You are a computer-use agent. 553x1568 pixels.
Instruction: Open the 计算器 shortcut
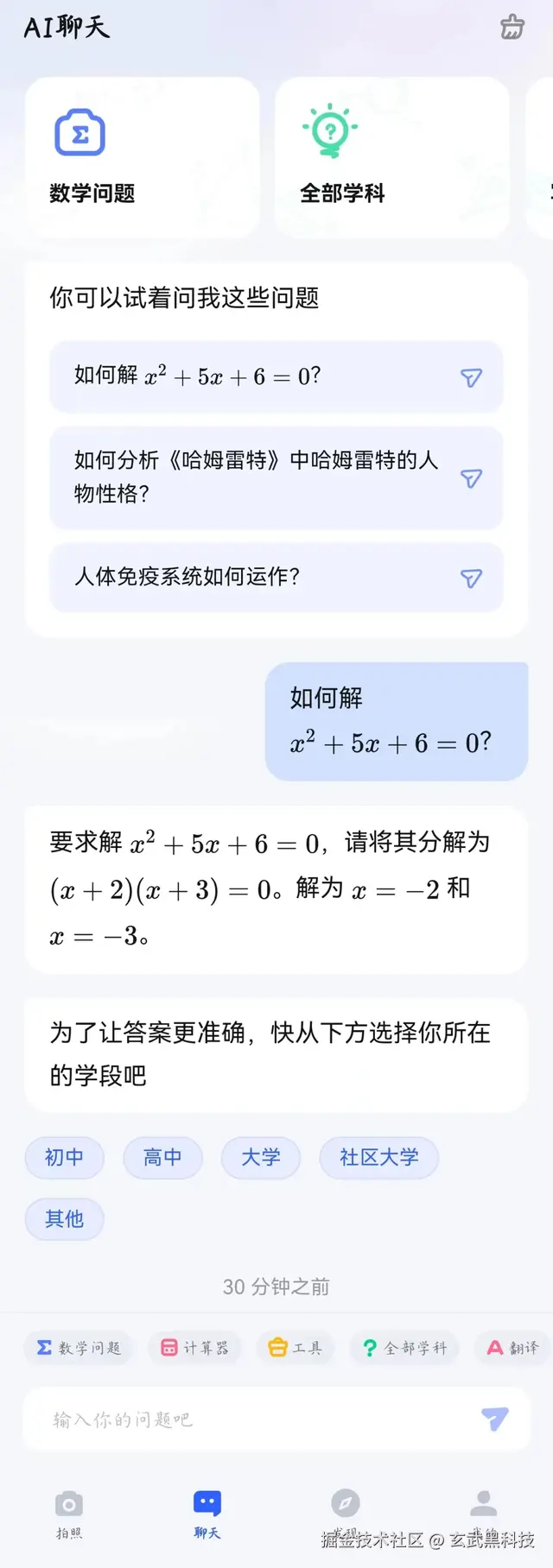click(195, 1348)
